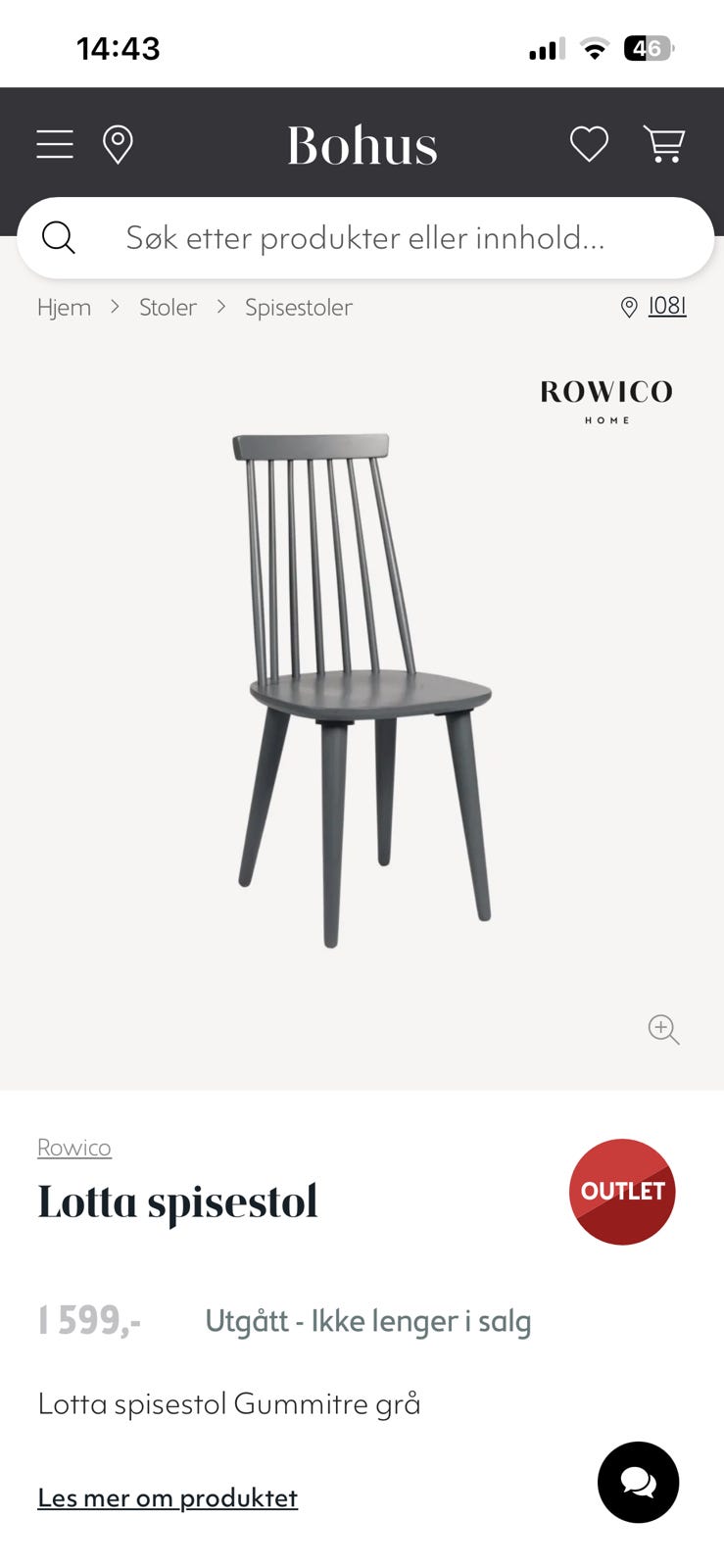Zoom in on the chair image
724x1568 pixels.
click(663, 1029)
